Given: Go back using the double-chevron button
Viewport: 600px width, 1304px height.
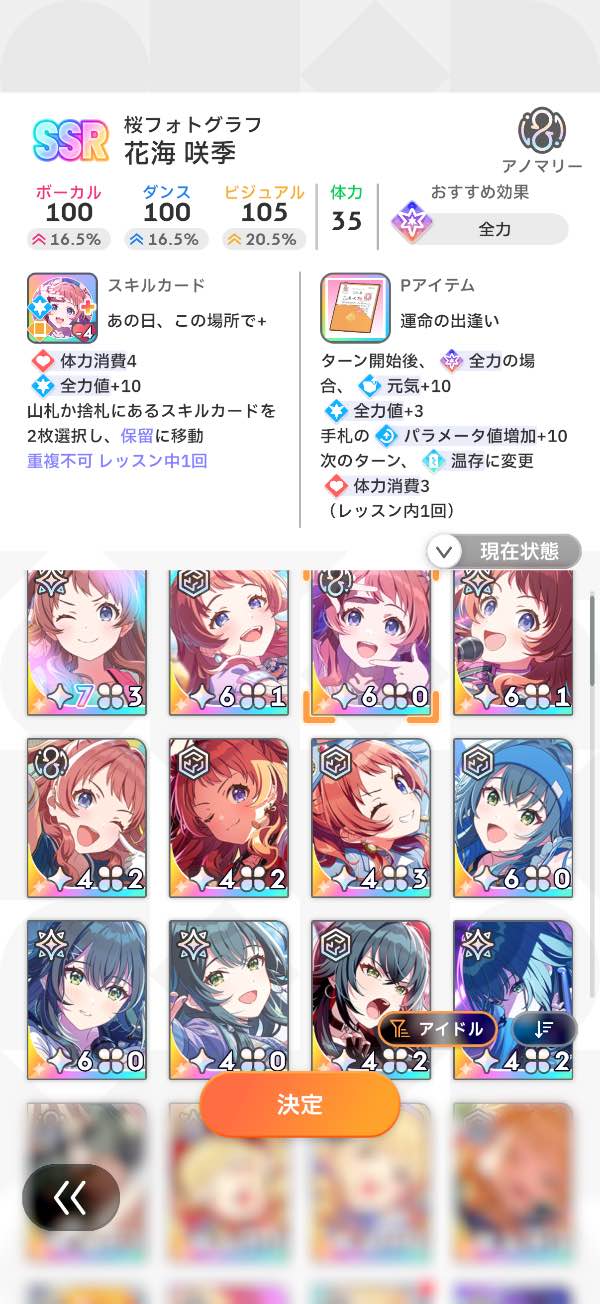Looking at the screenshot, I should pyautogui.click(x=71, y=1197).
